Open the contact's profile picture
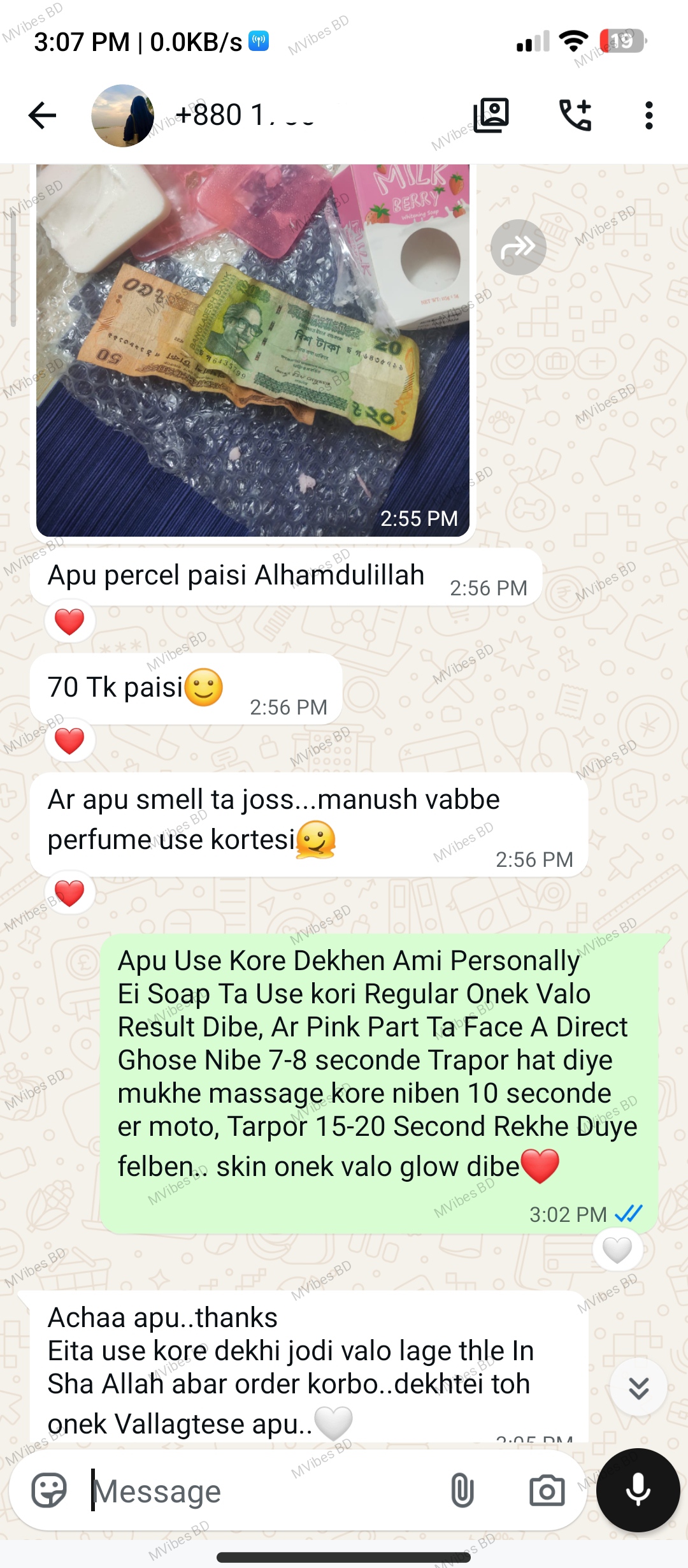 122,115
